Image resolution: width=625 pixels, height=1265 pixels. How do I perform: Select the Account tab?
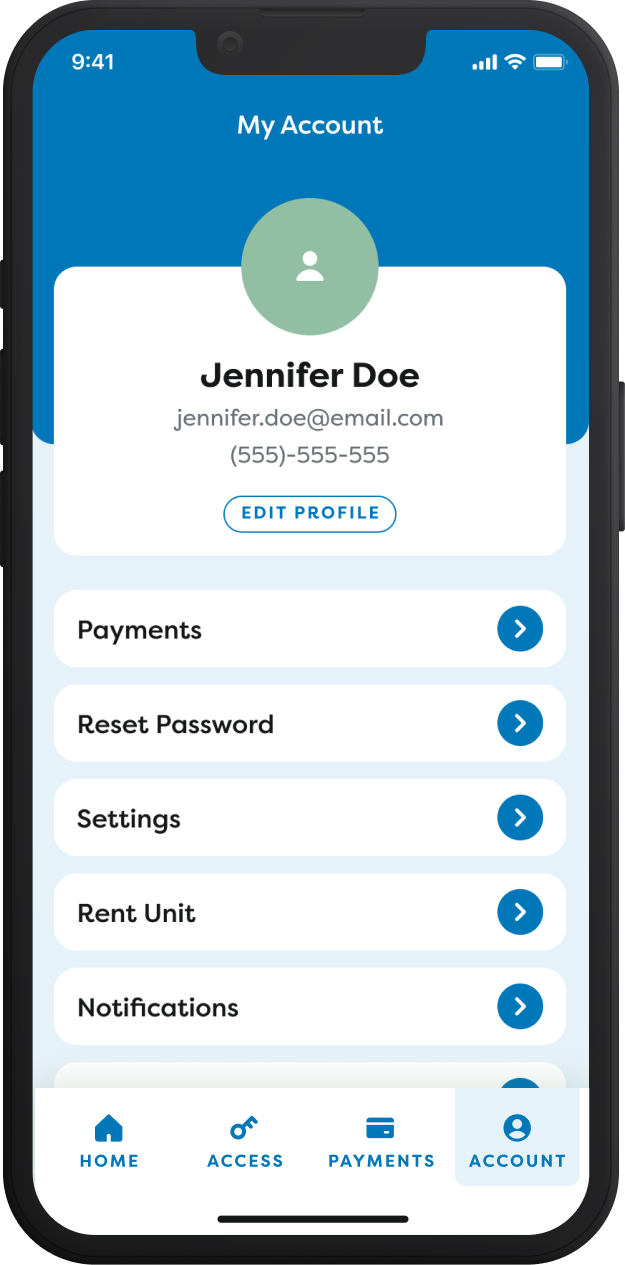[x=517, y=1142]
